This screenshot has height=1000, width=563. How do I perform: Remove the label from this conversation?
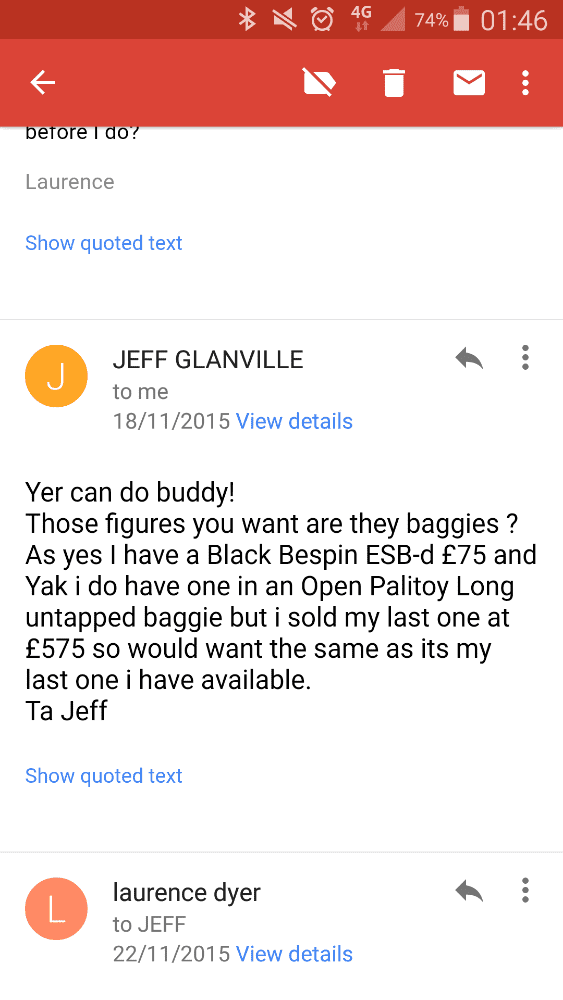click(319, 82)
